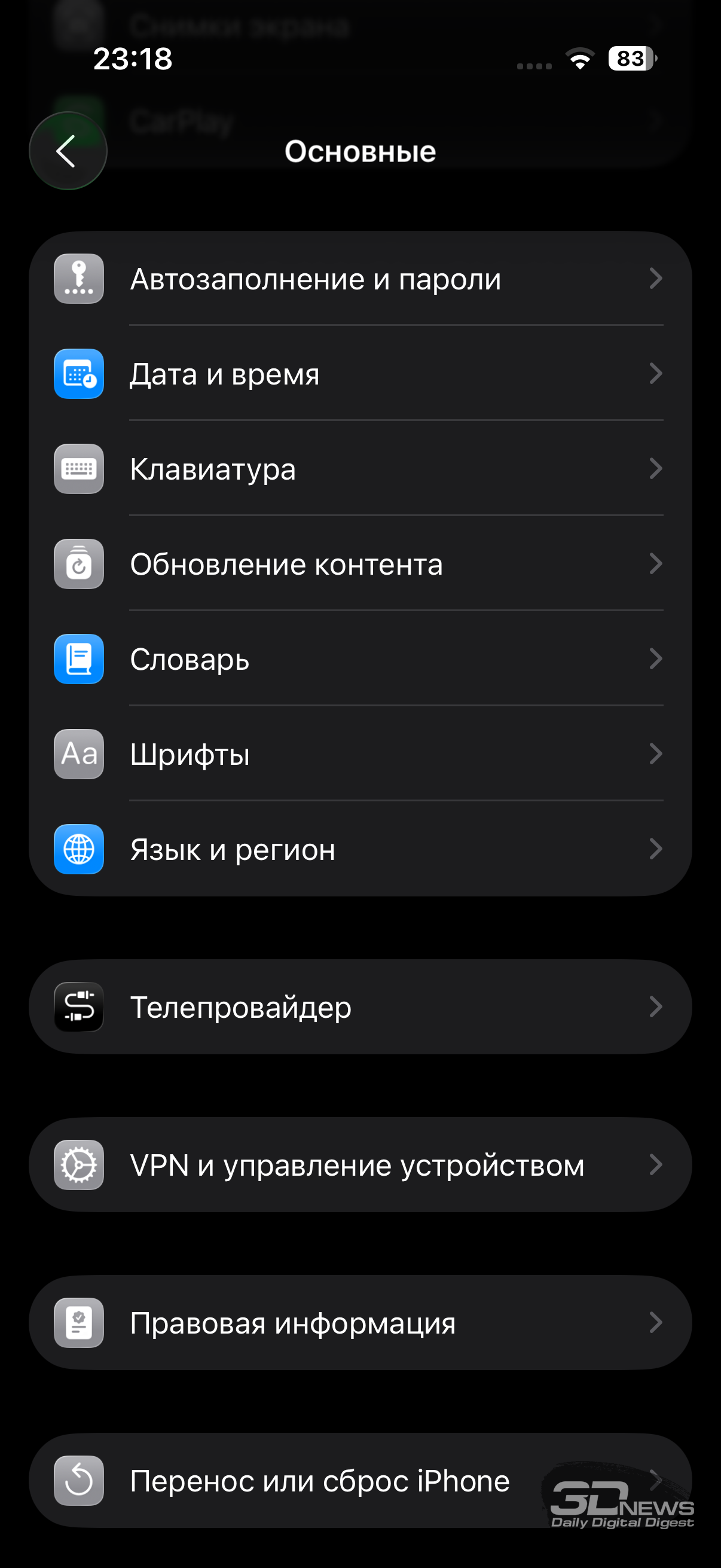The image size is (721, 1568).
Task: Open the Клавиатура row
Action: [x=359, y=469]
